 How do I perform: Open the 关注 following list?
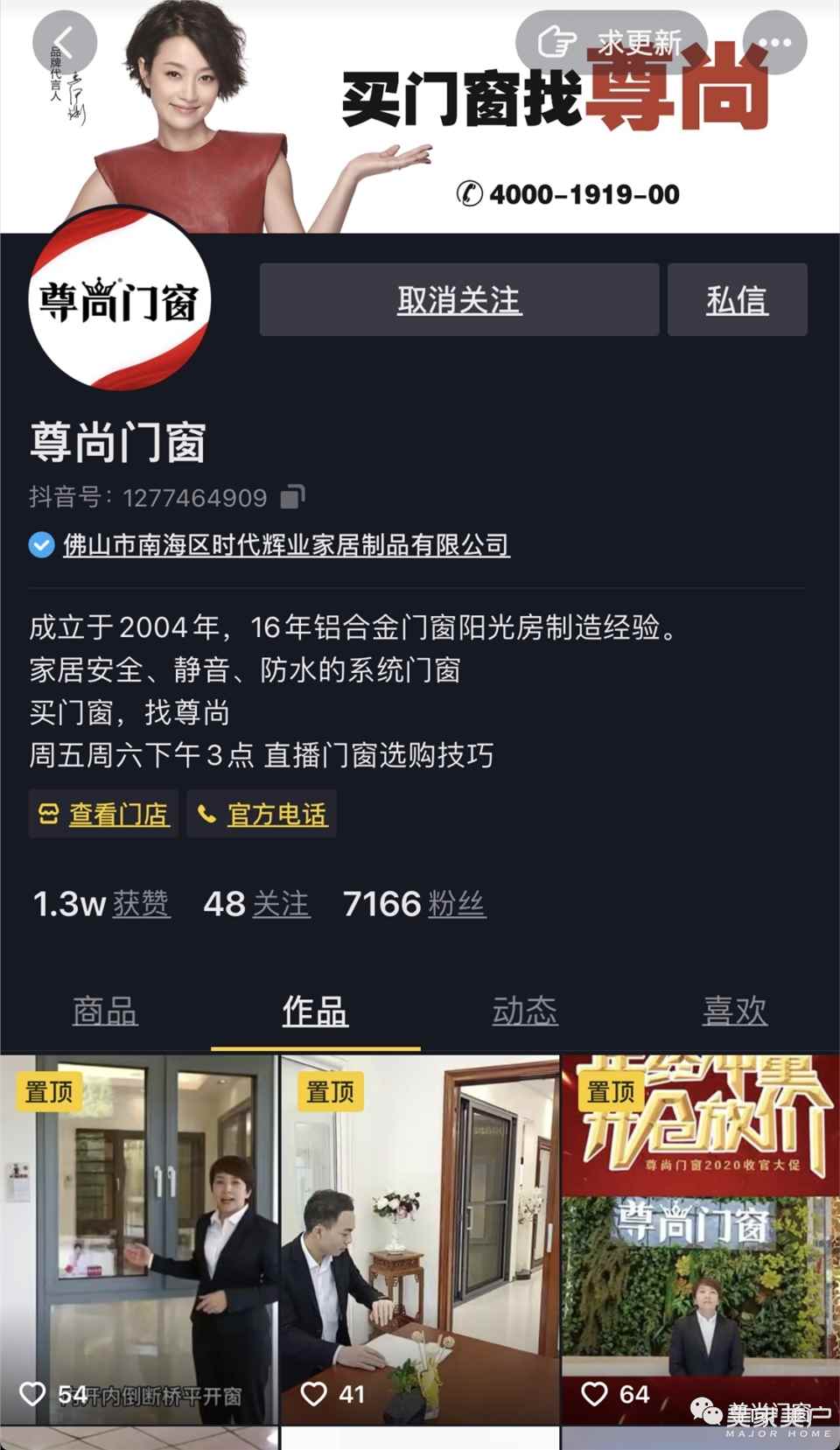[256, 904]
